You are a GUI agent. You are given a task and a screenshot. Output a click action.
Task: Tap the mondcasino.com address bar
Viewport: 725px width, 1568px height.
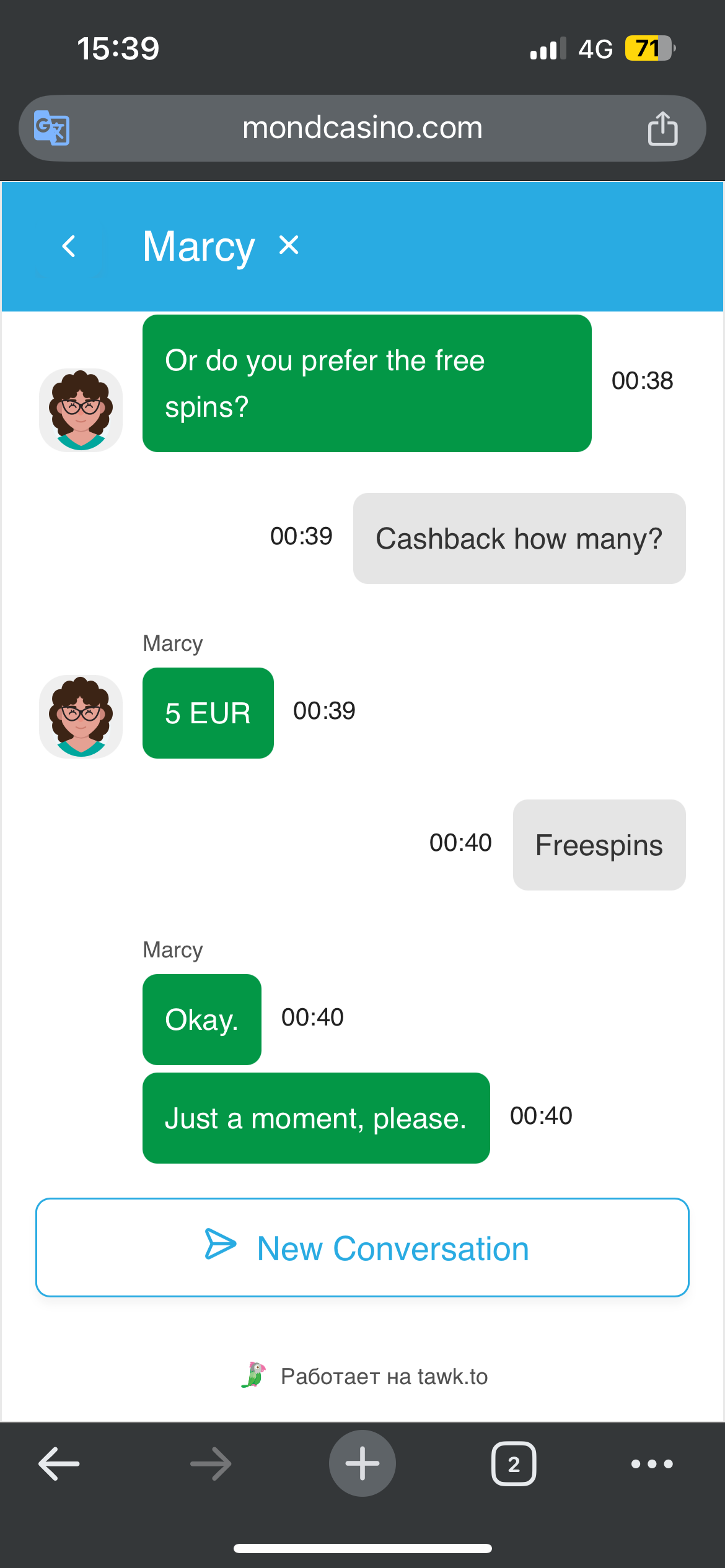(x=362, y=128)
